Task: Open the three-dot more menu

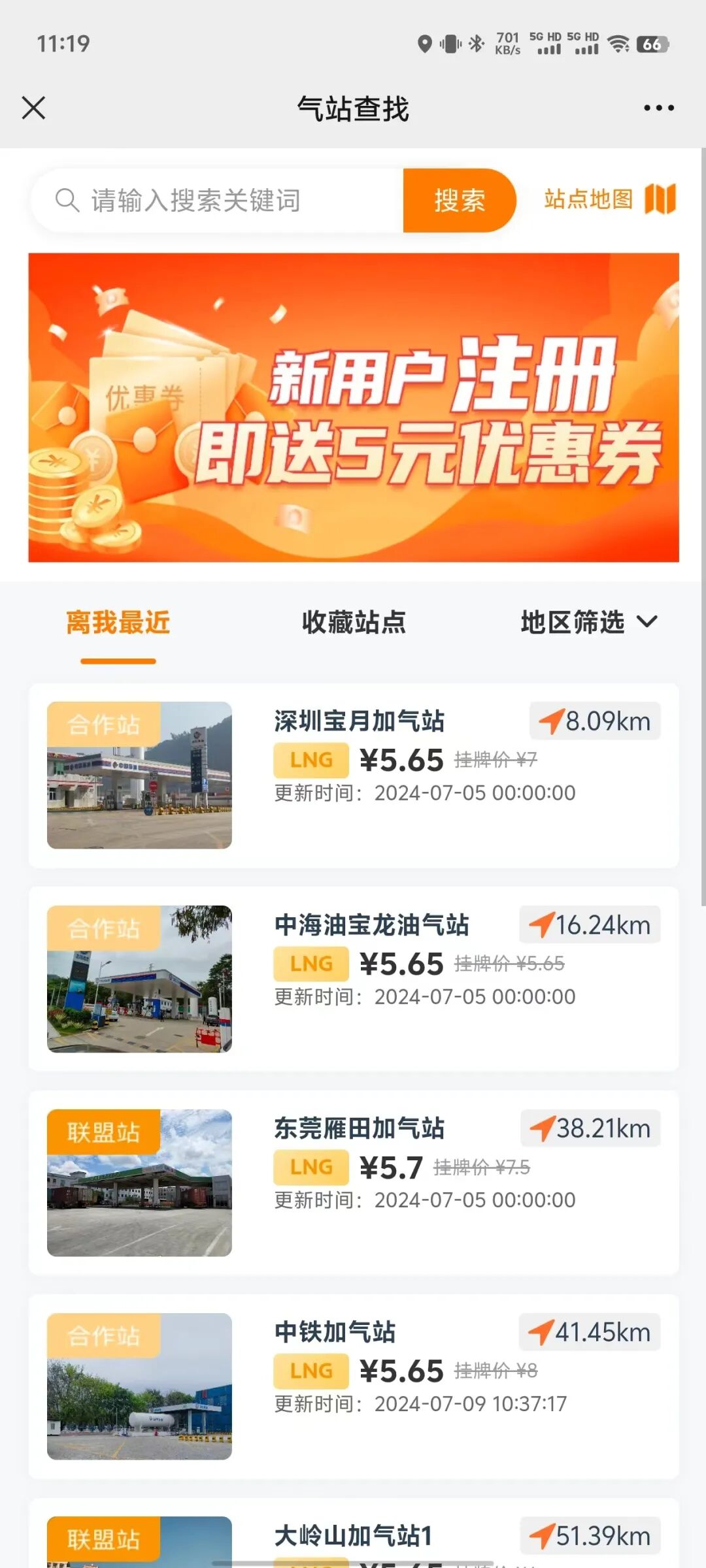Action: (658, 108)
